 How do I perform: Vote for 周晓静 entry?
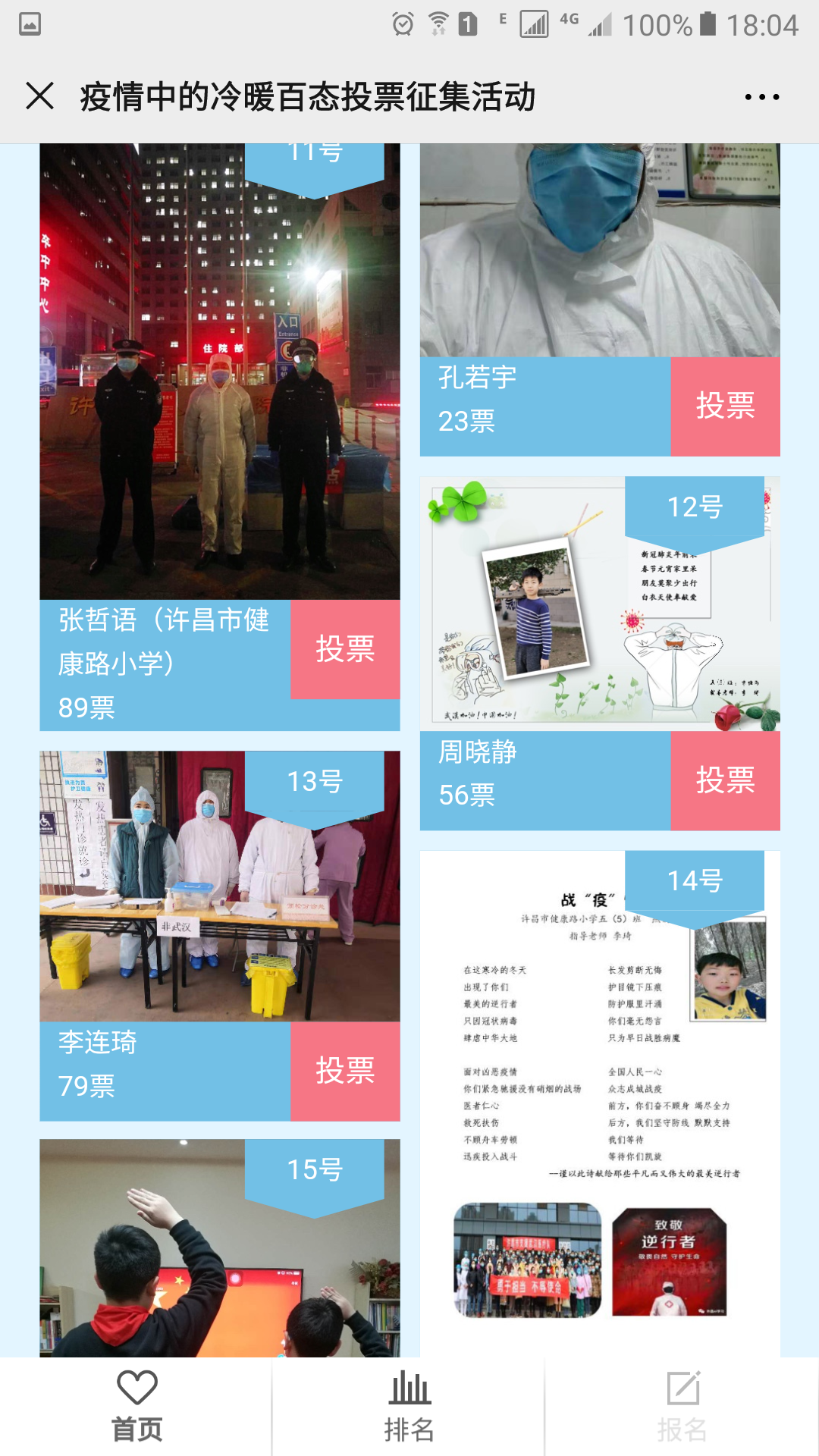(725, 780)
